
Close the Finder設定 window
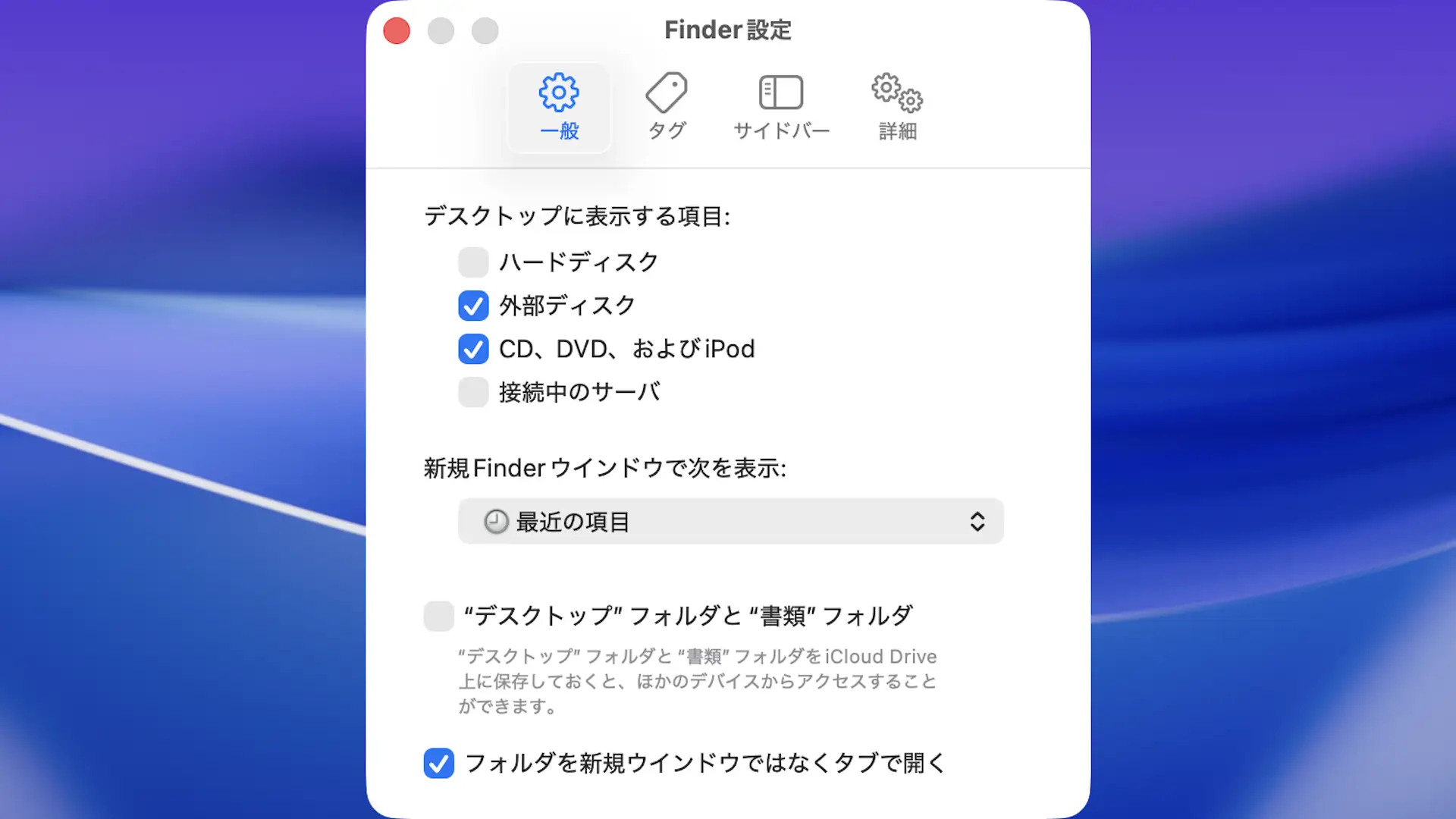(x=397, y=31)
